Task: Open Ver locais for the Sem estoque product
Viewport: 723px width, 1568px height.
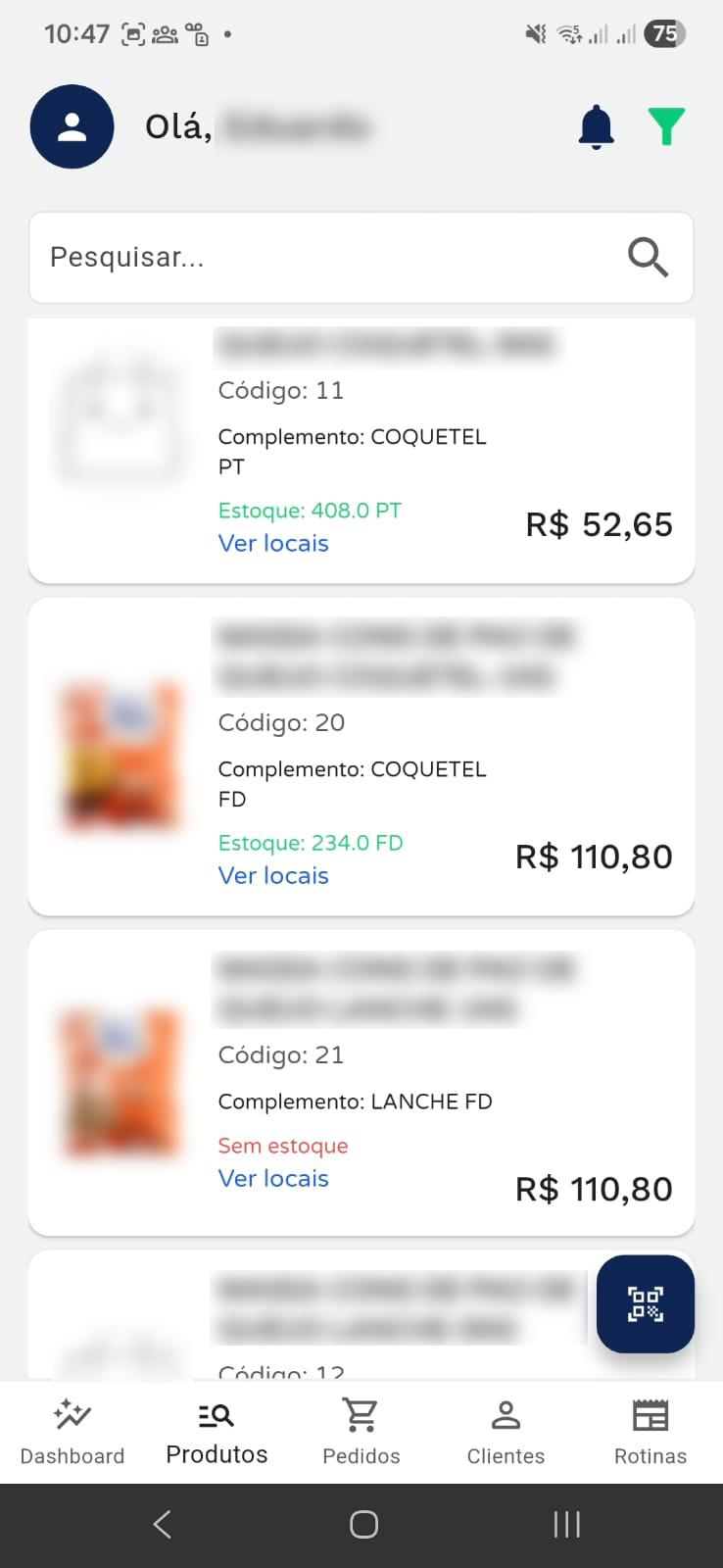Action: tap(273, 1178)
